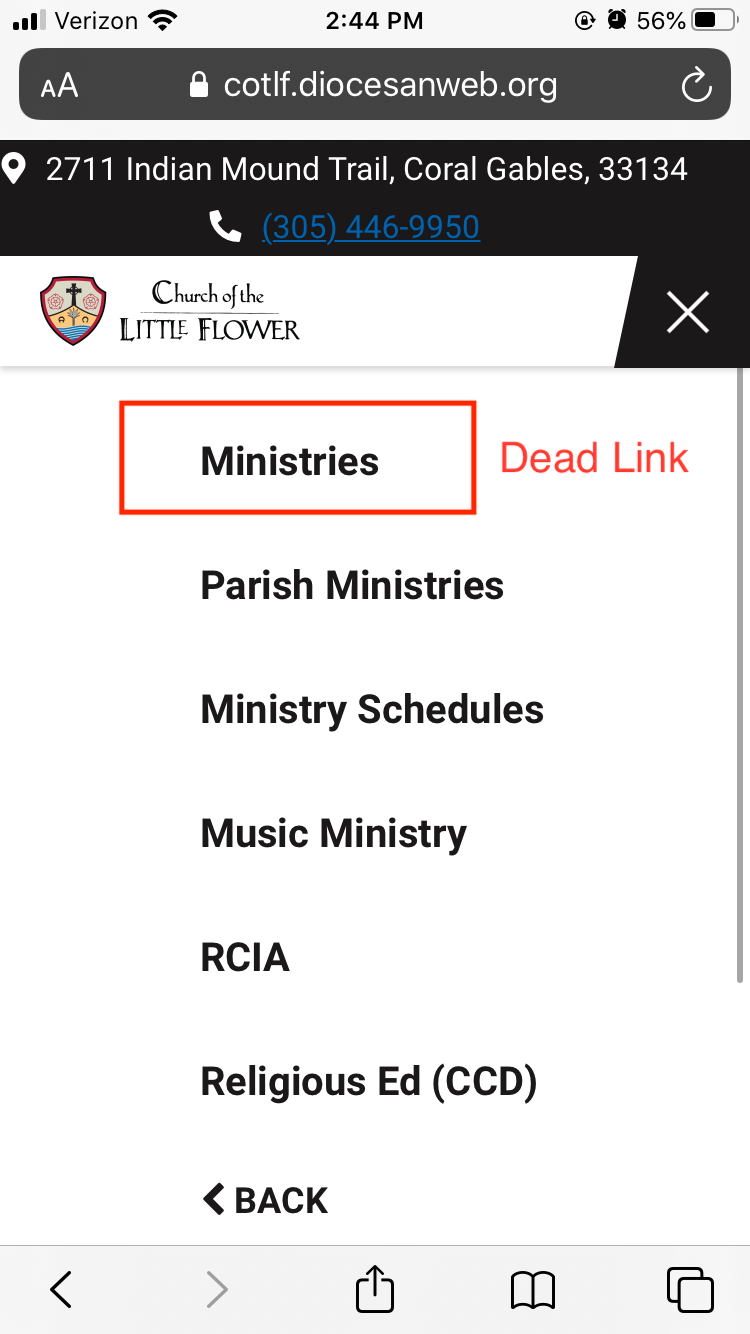Tap the Church of the Little Flower logo
The height and width of the screenshot is (1334, 750).
tap(170, 311)
